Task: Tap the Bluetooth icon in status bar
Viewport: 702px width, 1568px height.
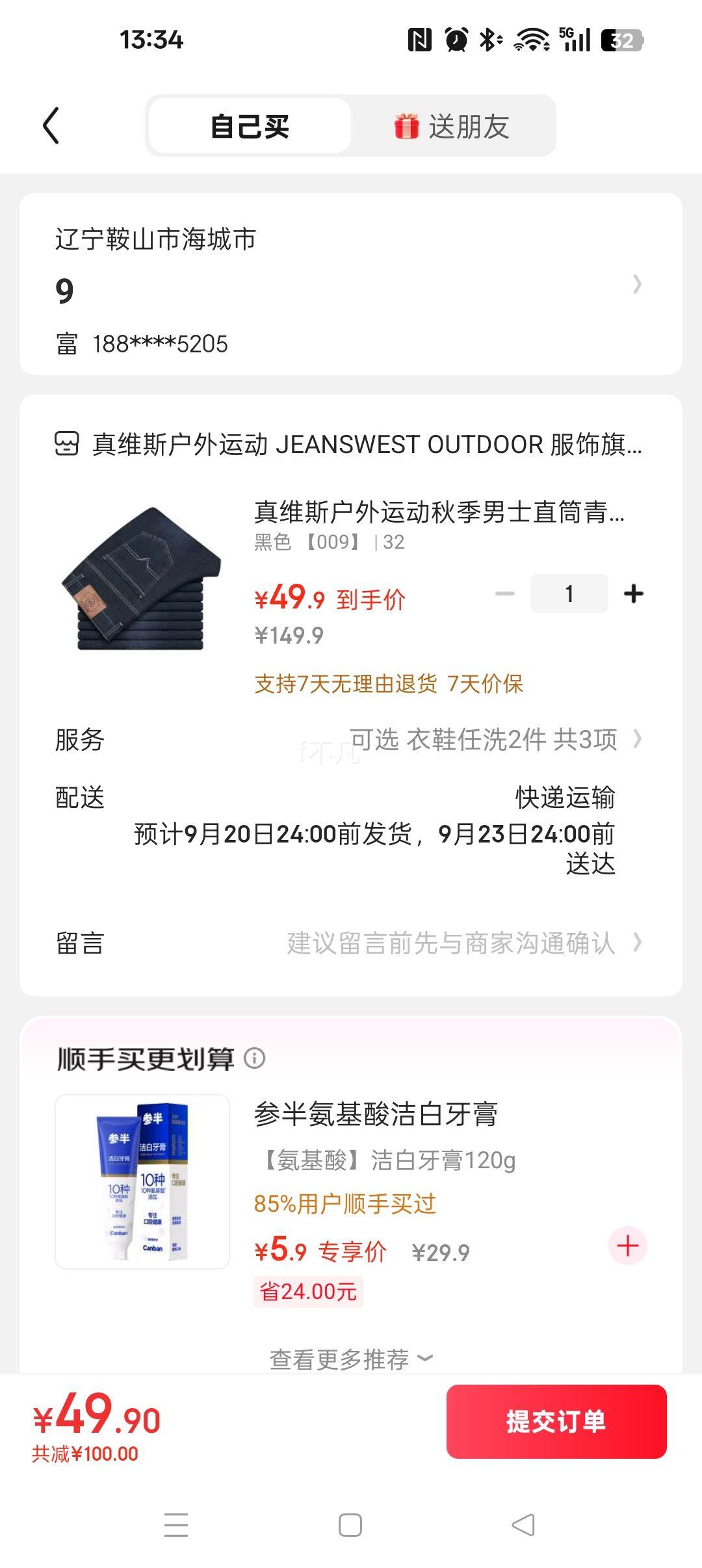Action: click(487, 40)
